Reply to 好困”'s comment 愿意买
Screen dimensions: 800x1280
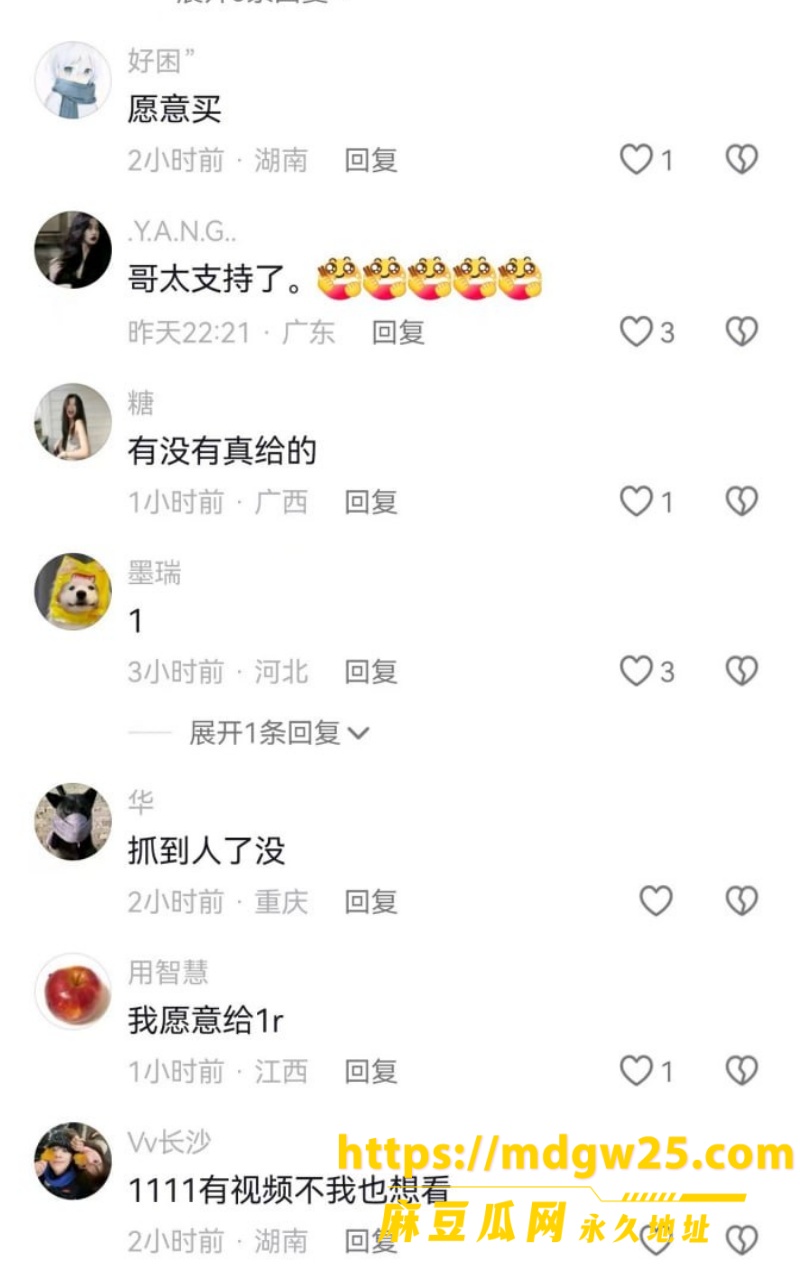(371, 160)
